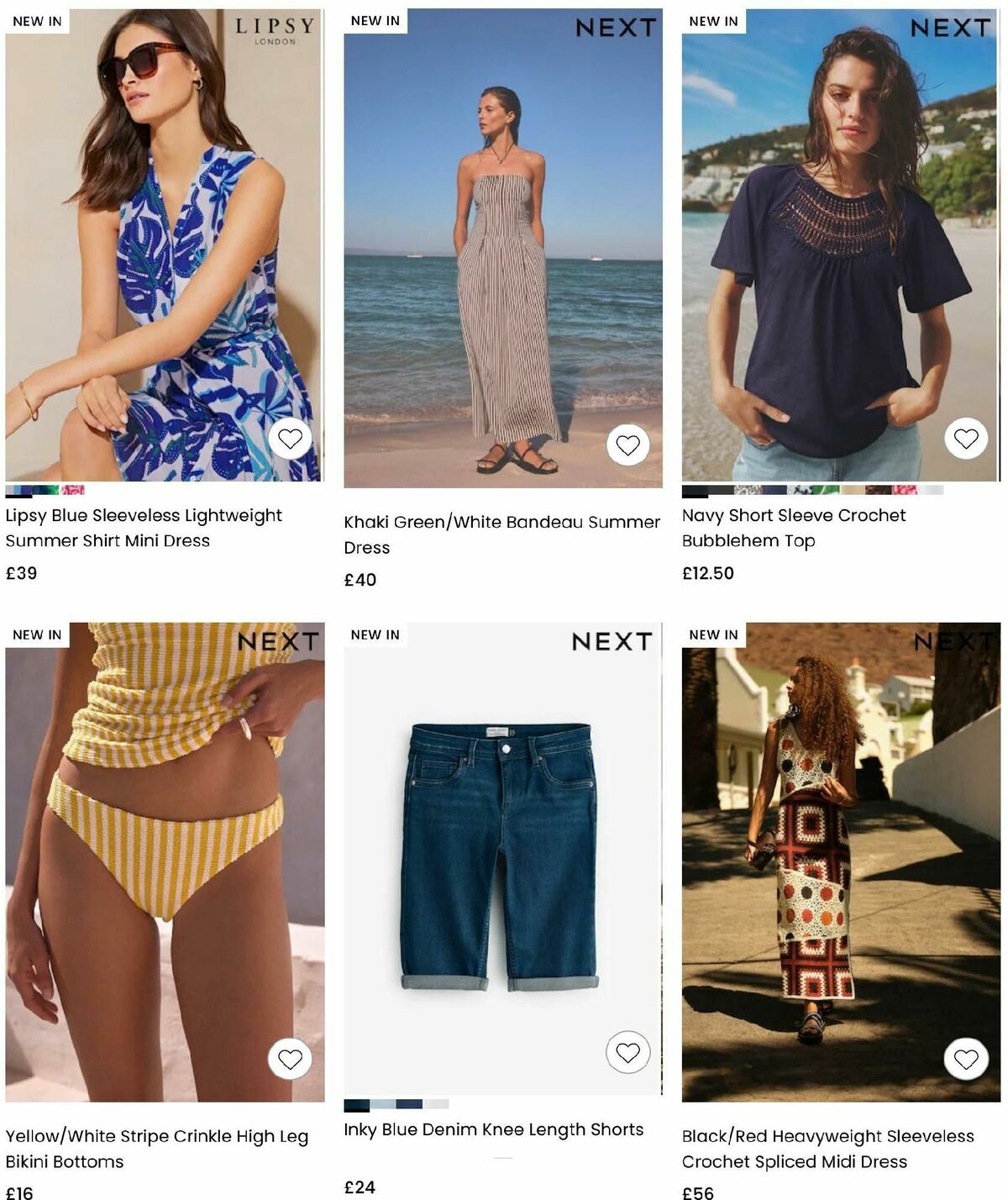Click the £12.50 price of the crochet top
Viewport: 1008px width, 1200px height.
707,574
